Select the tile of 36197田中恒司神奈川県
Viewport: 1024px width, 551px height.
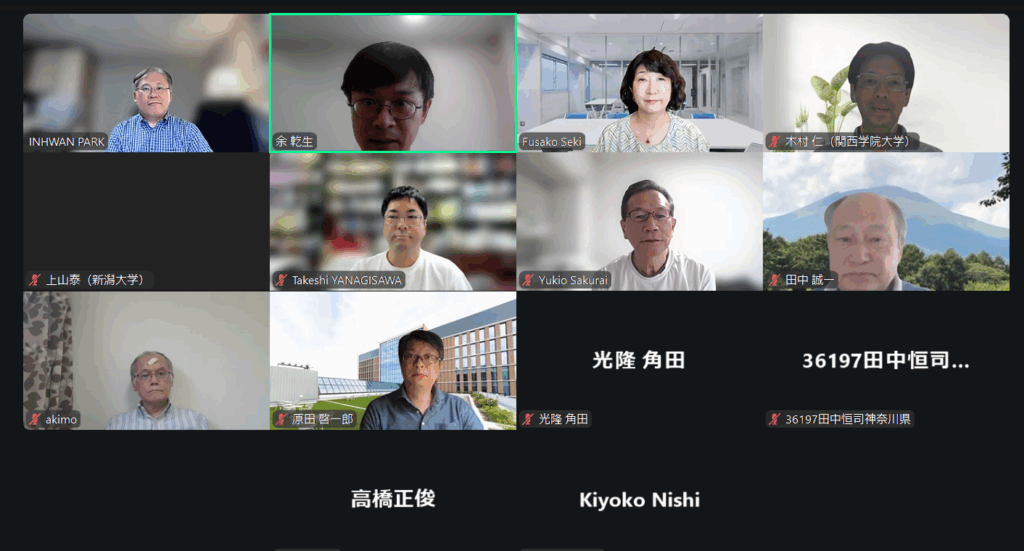point(886,361)
